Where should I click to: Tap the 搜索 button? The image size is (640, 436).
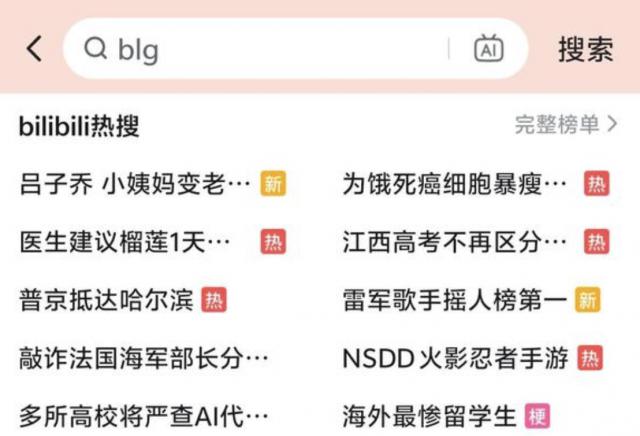pyautogui.click(x=586, y=49)
